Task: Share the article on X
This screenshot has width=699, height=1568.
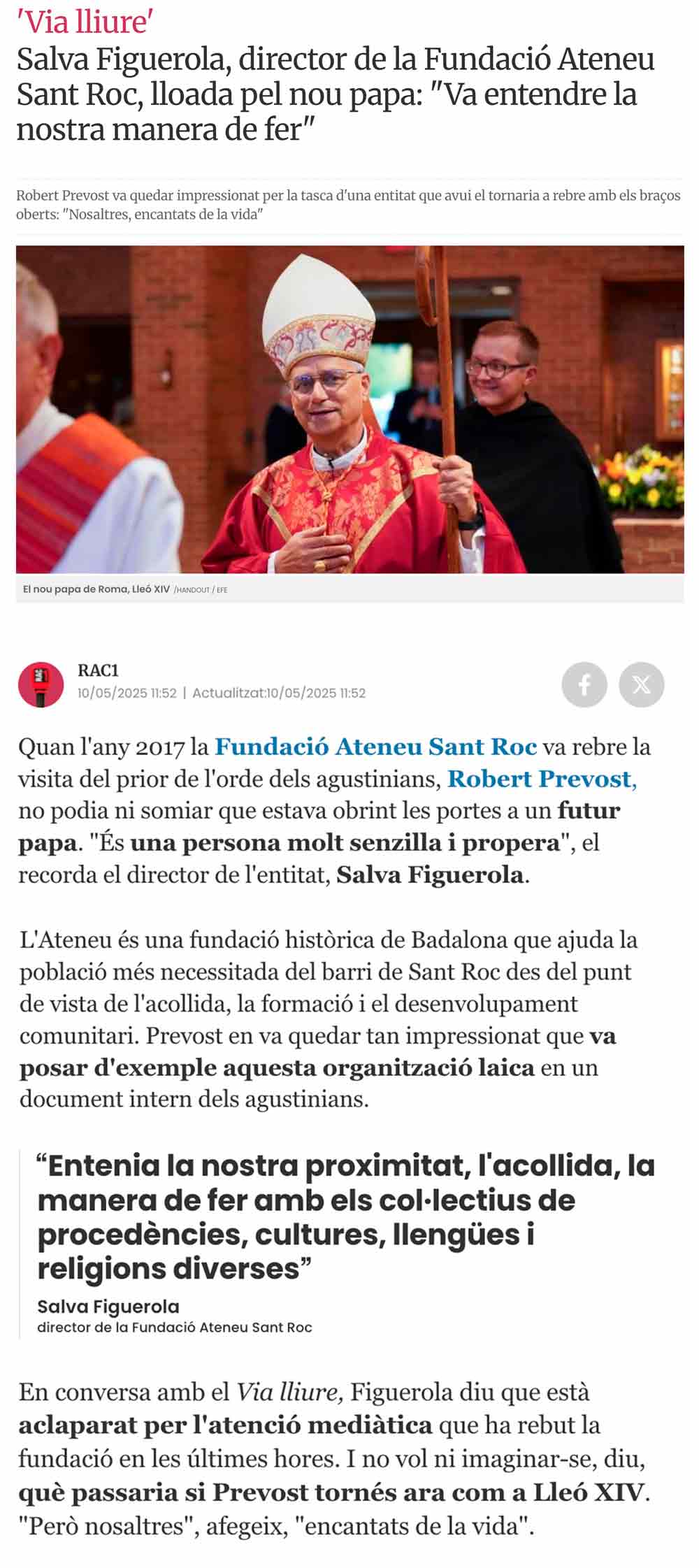Action: [641, 684]
